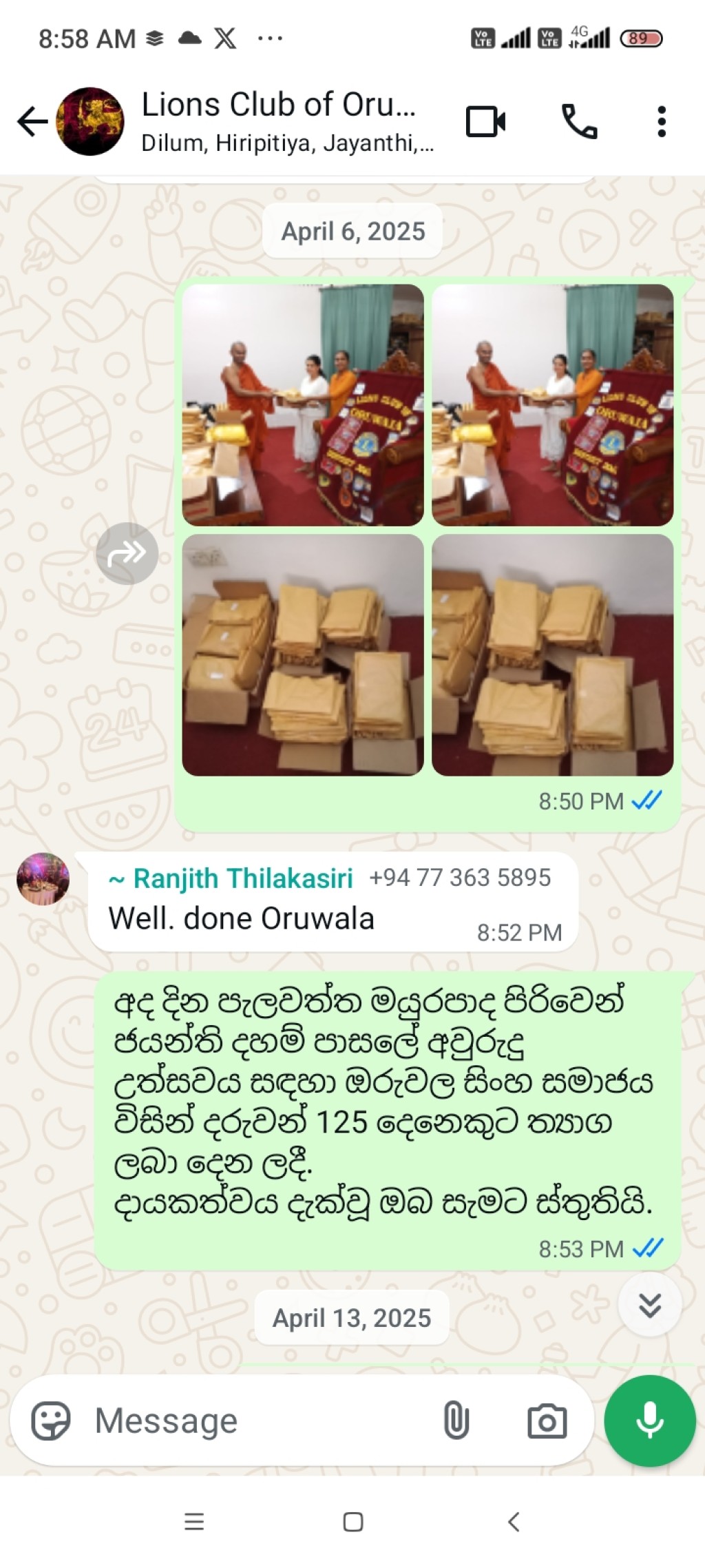Open the emoji and sticker picker

[x=51, y=1421]
